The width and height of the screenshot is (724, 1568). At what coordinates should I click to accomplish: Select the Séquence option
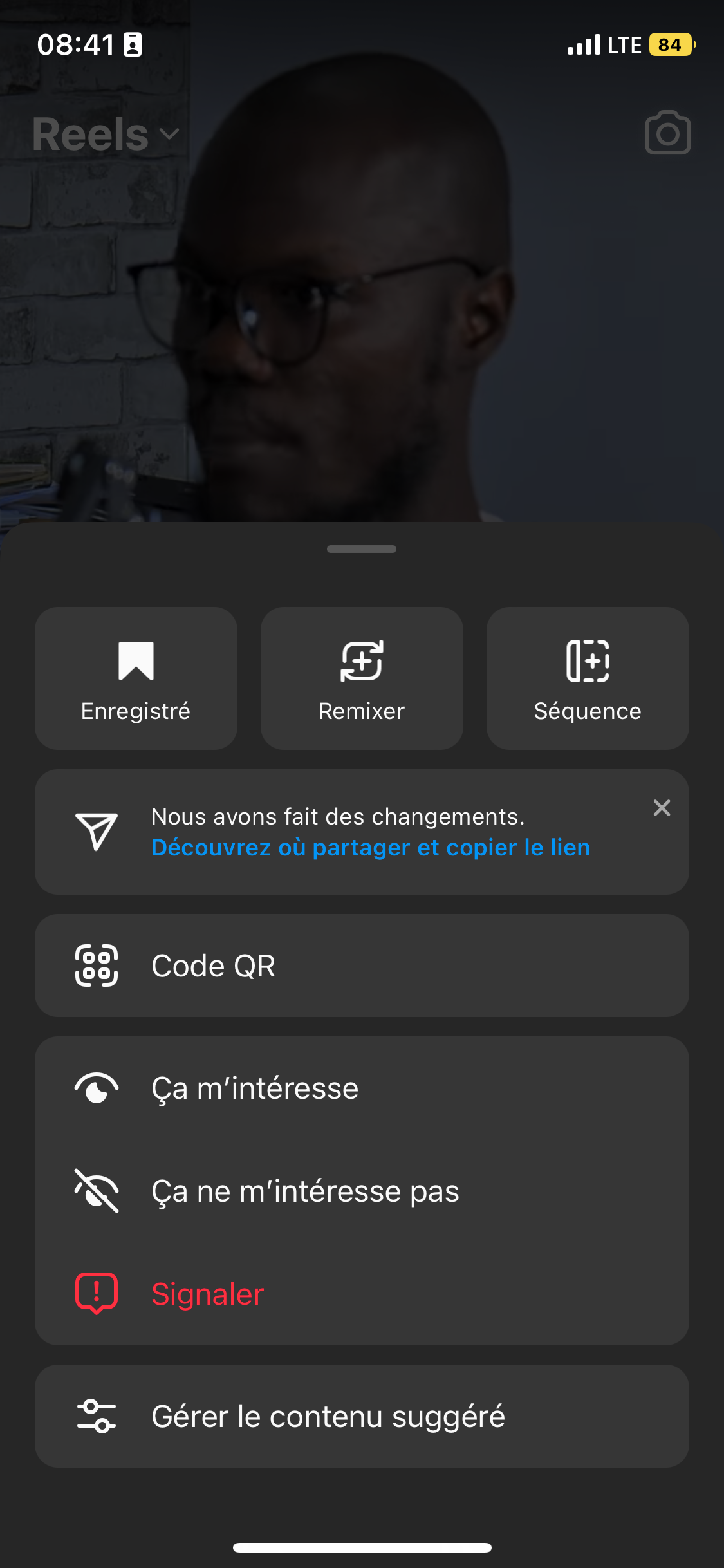click(588, 678)
